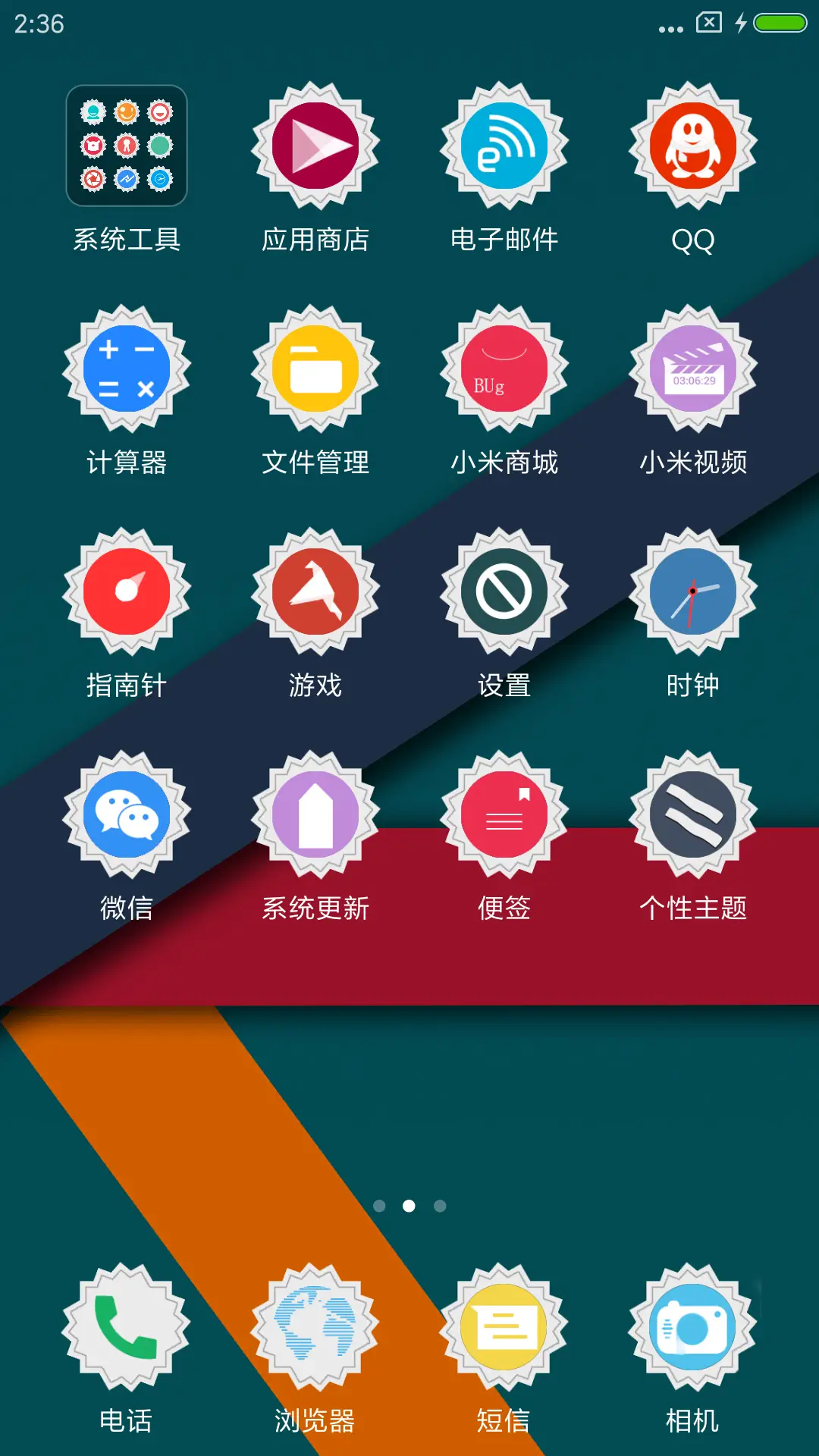Image resolution: width=819 pixels, height=1456 pixels.
Task: Launch WeChat (微信)
Action: coord(126,819)
